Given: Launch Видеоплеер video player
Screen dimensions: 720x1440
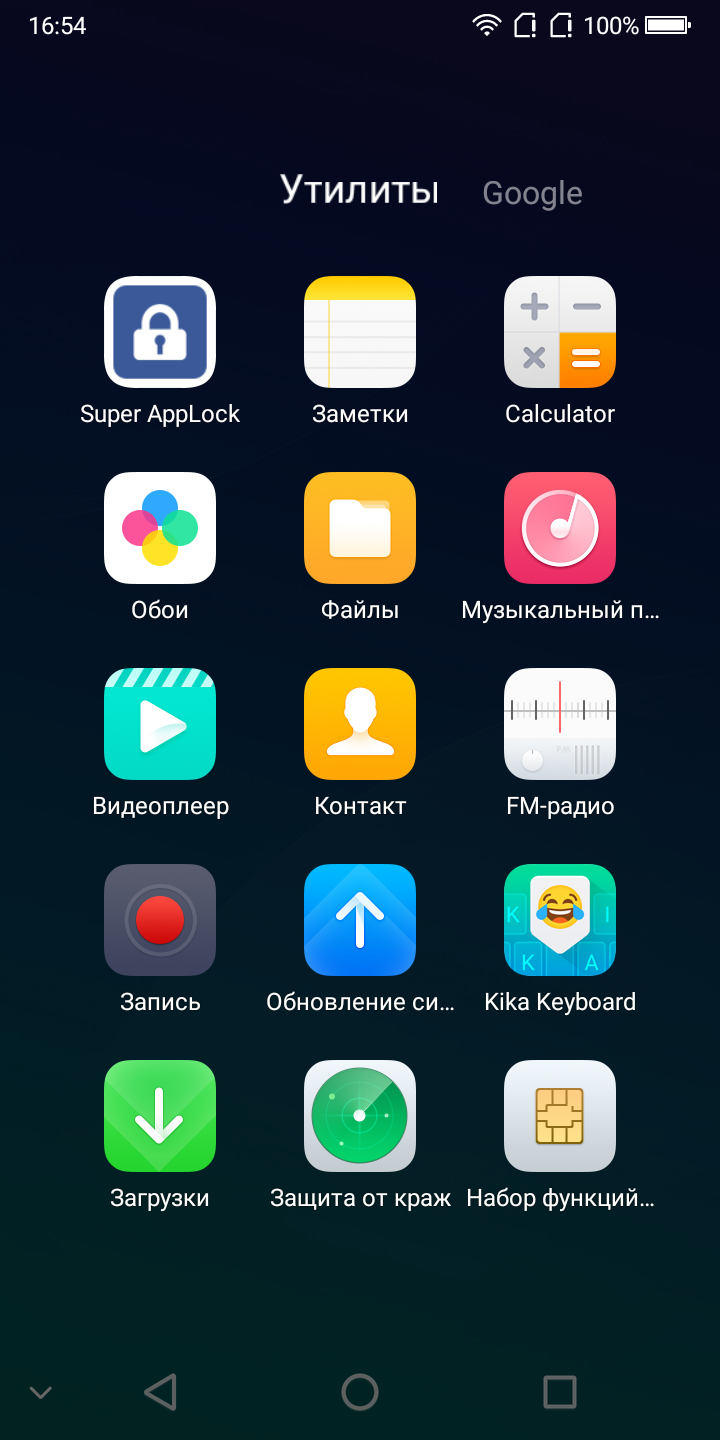Looking at the screenshot, I should click(160, 724).
